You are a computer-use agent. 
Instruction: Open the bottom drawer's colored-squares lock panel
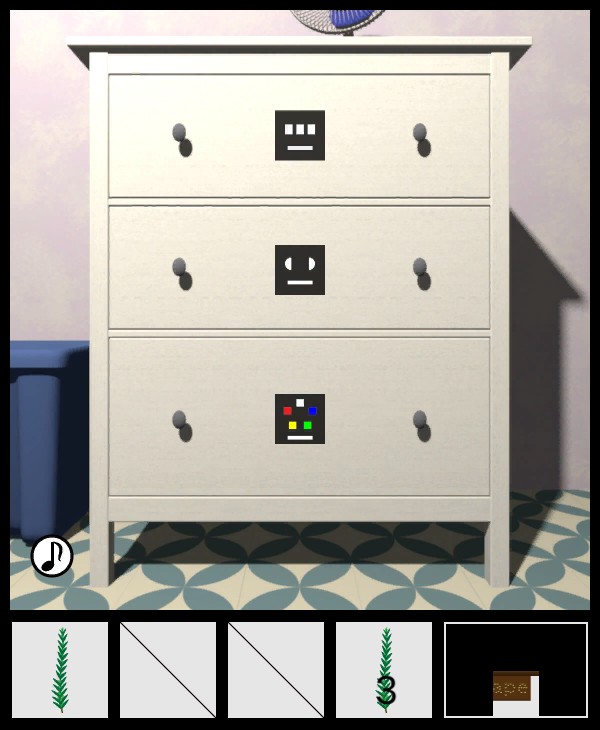click(300, 419)
